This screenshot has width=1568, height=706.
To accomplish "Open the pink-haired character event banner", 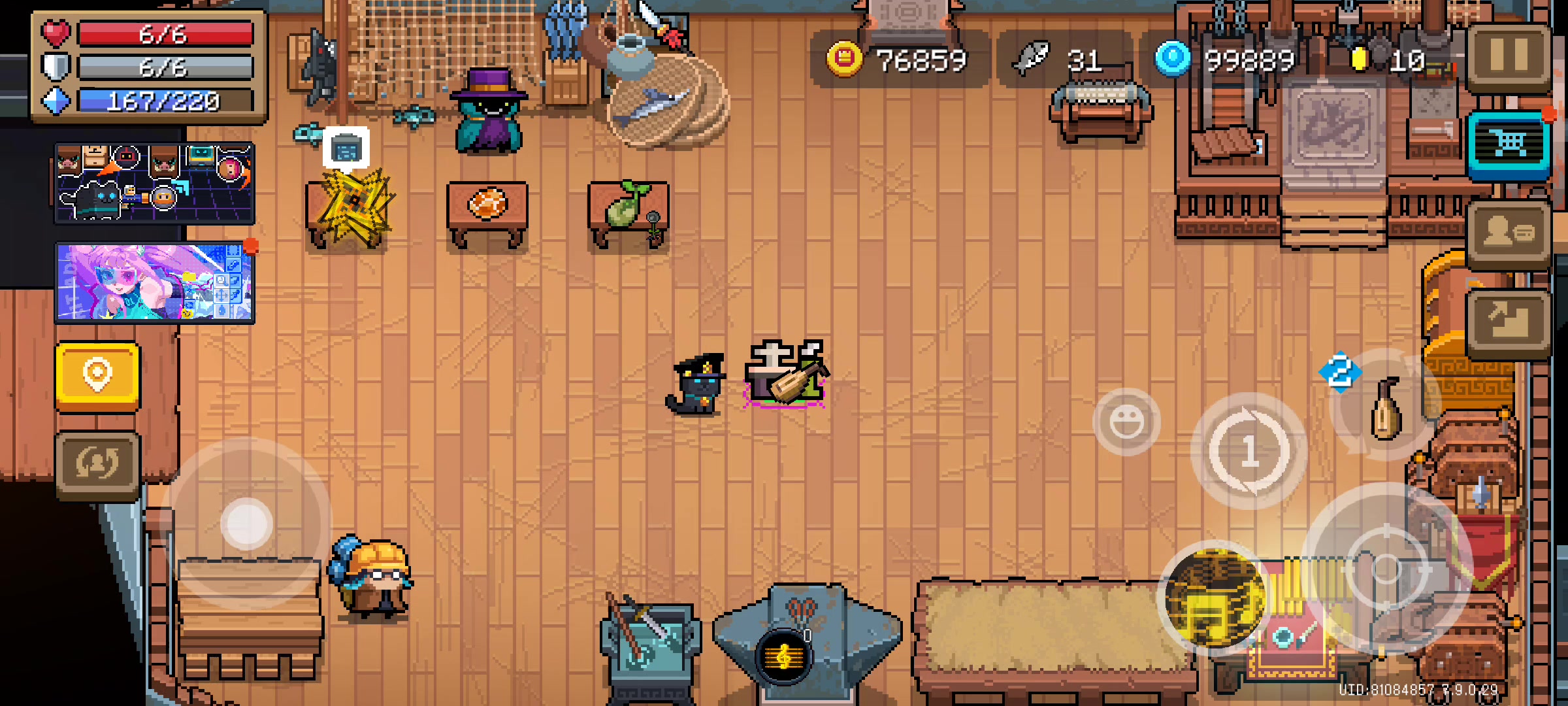I will pos(154,283).
